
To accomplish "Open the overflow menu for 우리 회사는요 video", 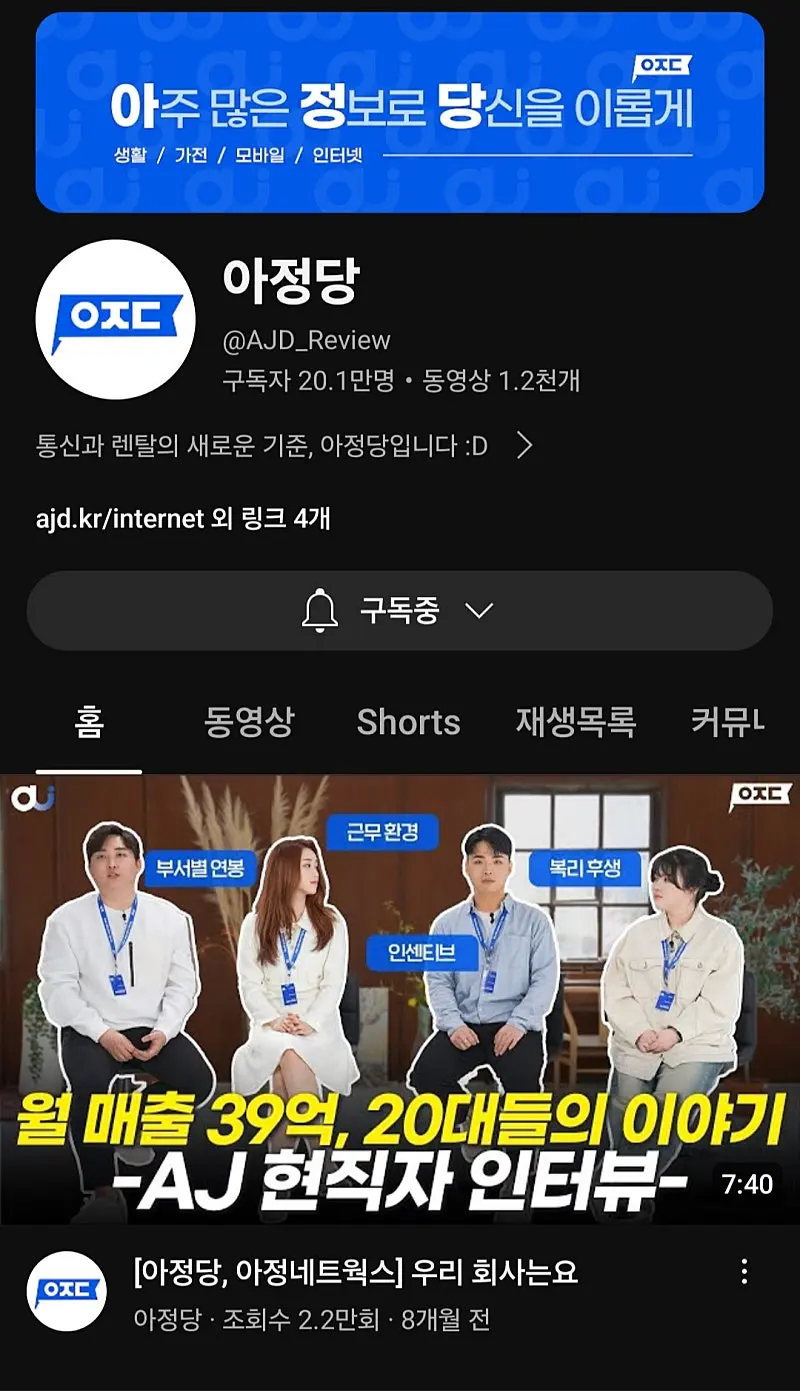I will click(744, 1271).
